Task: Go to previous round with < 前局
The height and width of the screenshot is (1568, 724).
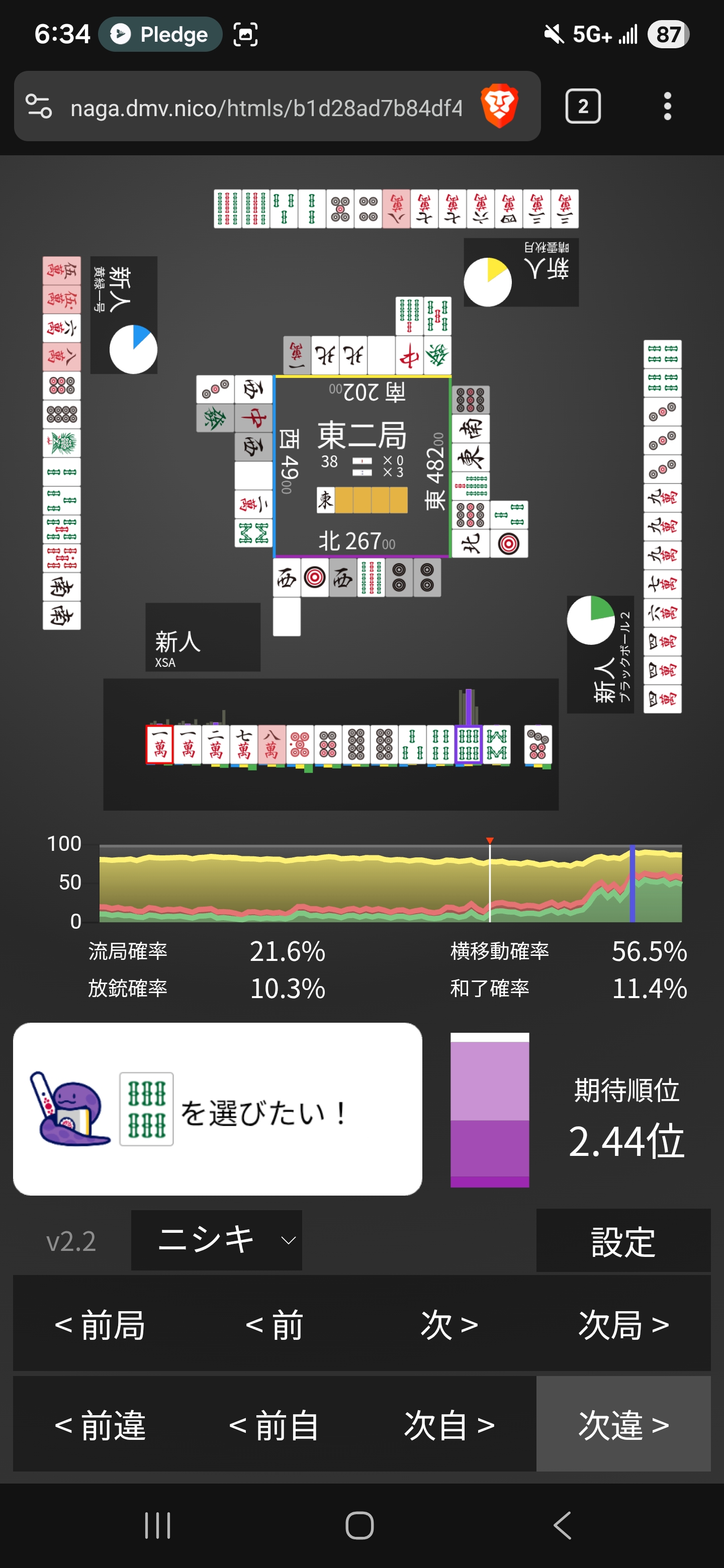Action: [100, 1325]
